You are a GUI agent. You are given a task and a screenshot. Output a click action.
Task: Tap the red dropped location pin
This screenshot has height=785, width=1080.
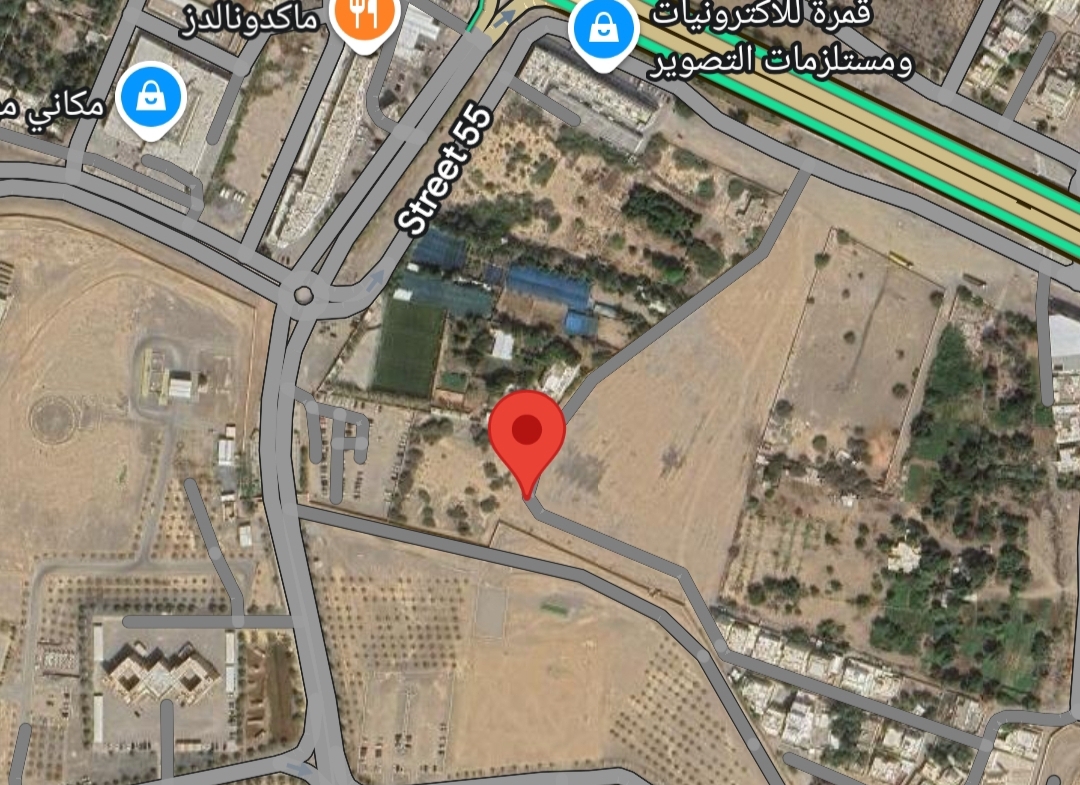pos(527,434)
